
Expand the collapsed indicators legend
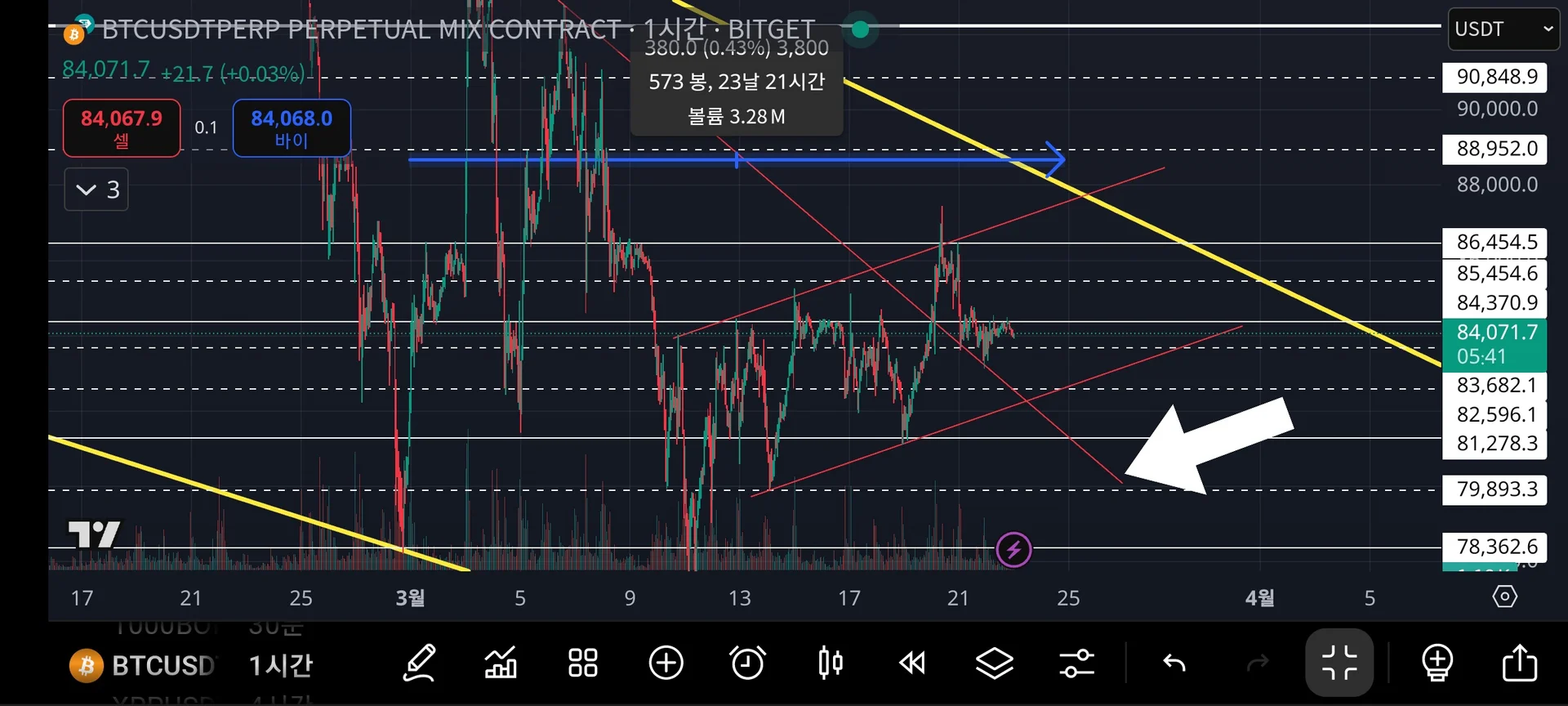pyautogui.click(x=96, y=190)
